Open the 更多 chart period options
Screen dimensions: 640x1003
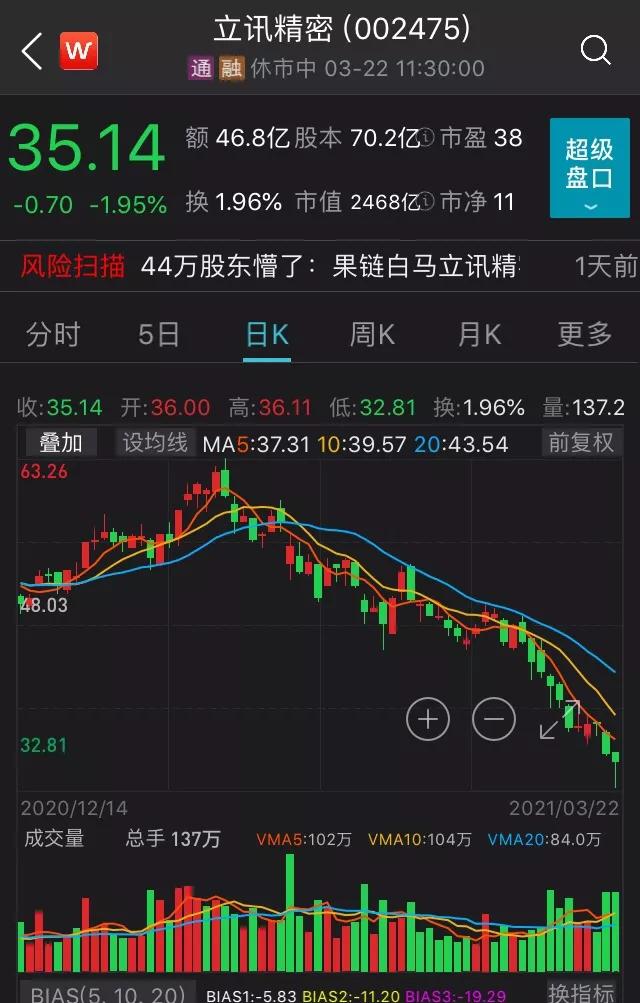pyautogui.click(x=585, y=334)
